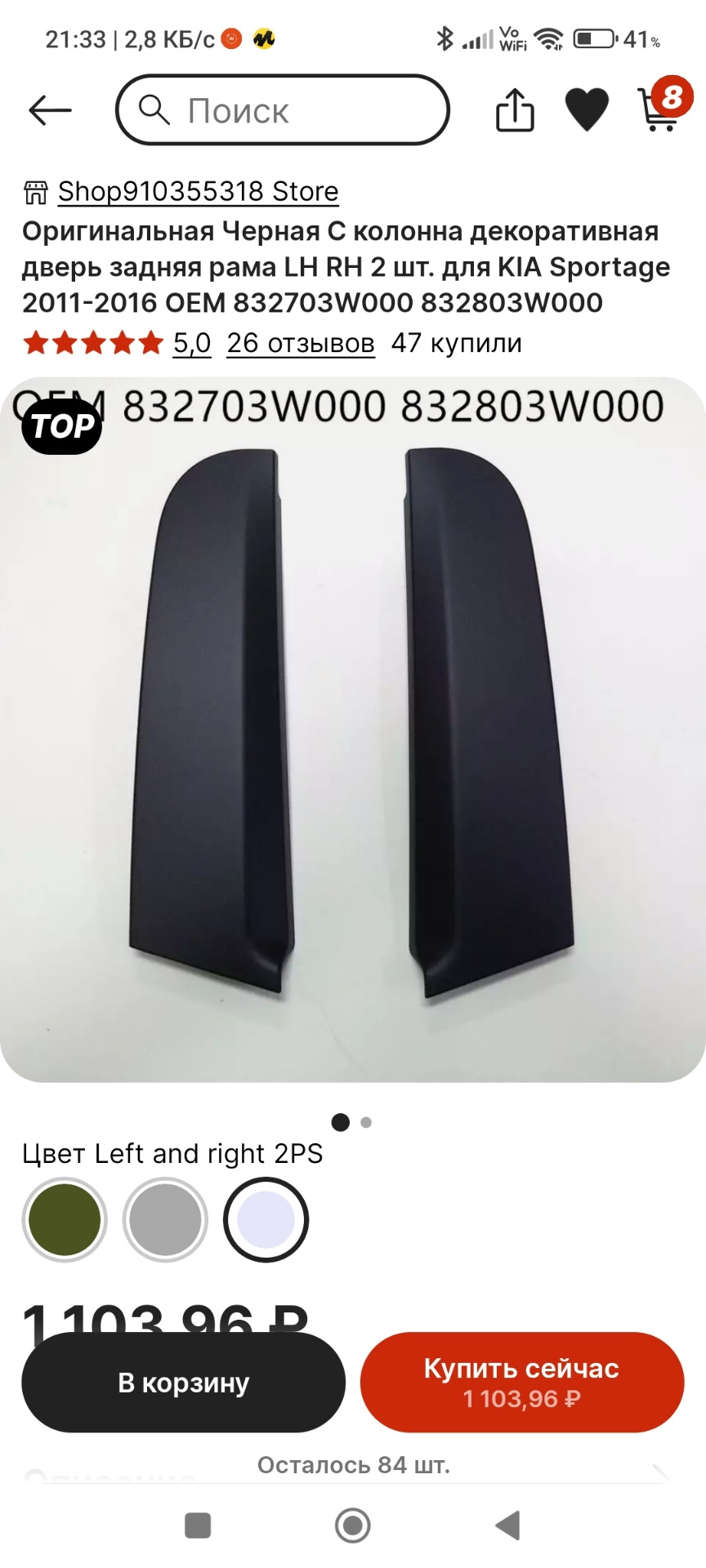Buy now with Купить сейчас
Viewport: 706px width, 1568px height.
coord(521,1383)
